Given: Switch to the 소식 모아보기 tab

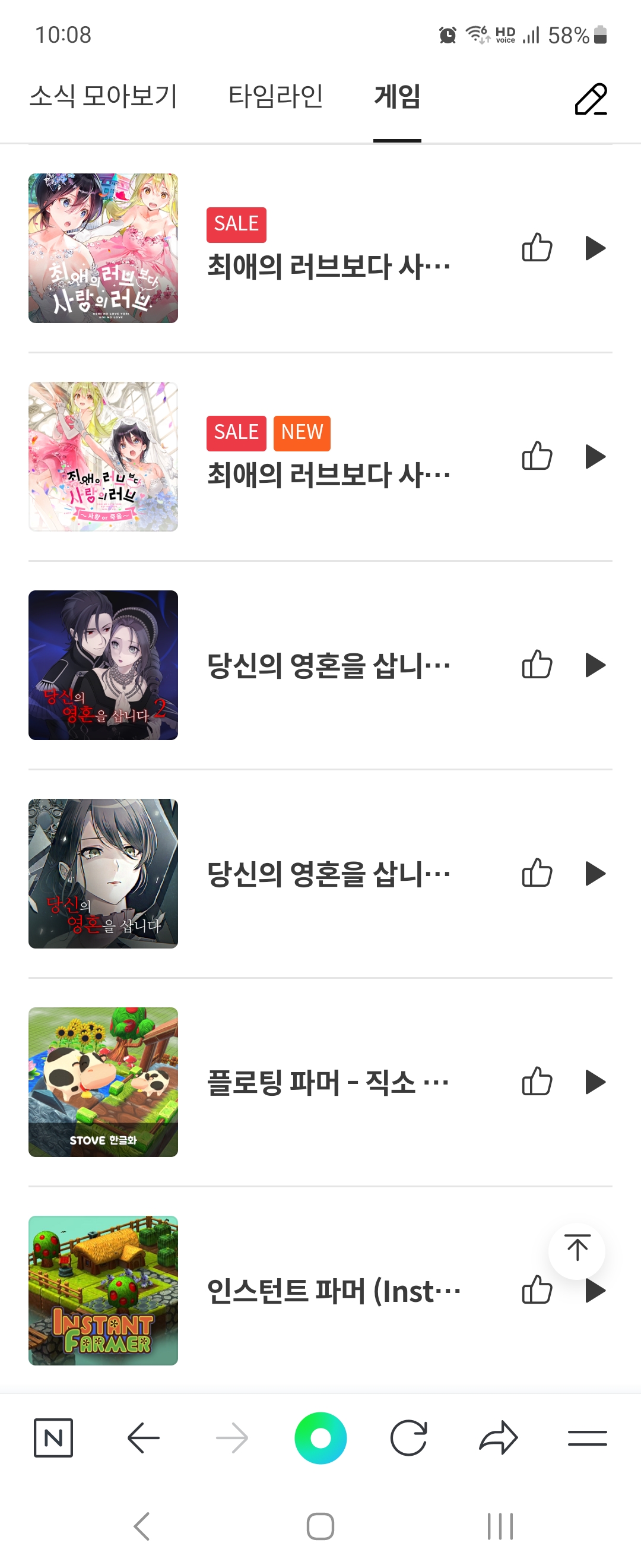Looking at the screenshot, I should coord(103,96).
